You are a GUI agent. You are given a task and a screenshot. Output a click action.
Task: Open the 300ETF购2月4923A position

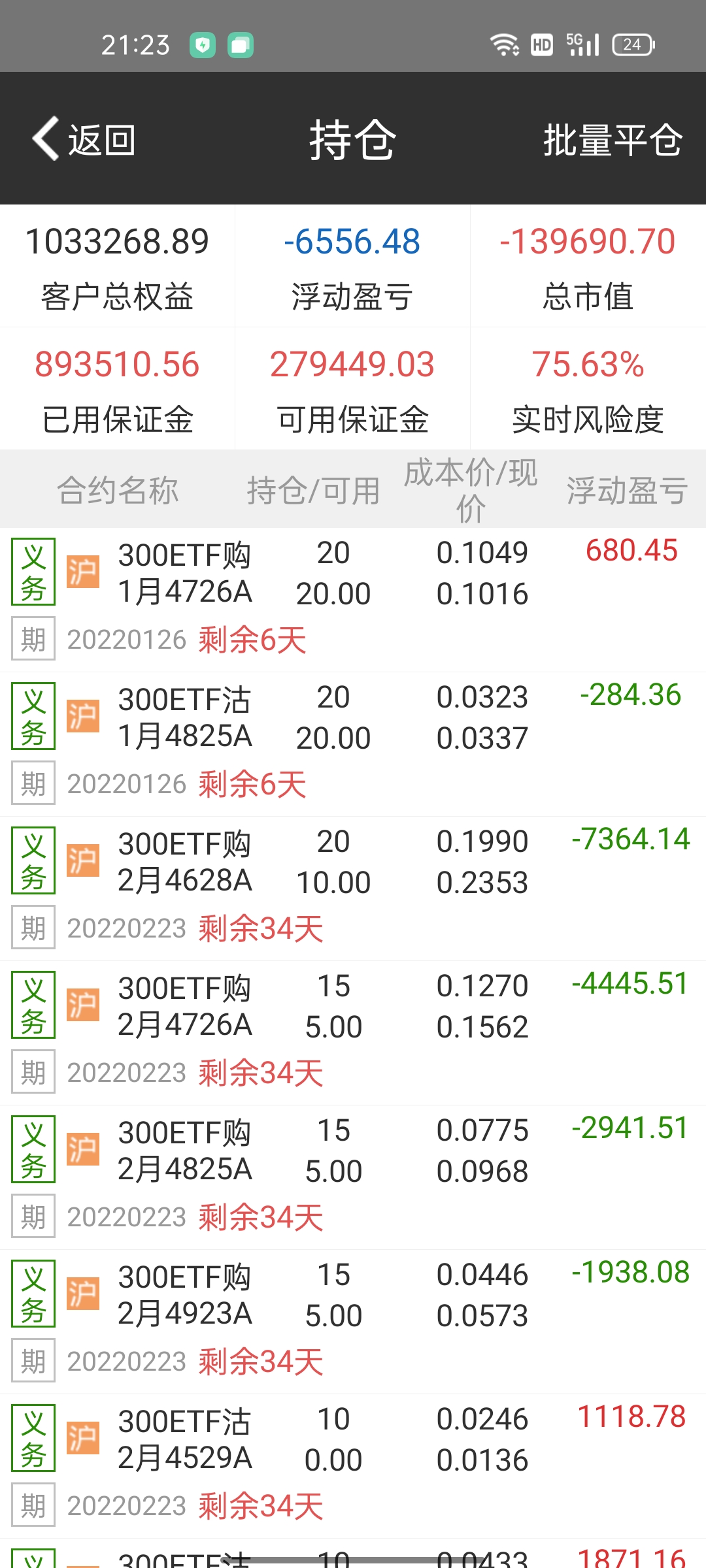(185, 1295)
